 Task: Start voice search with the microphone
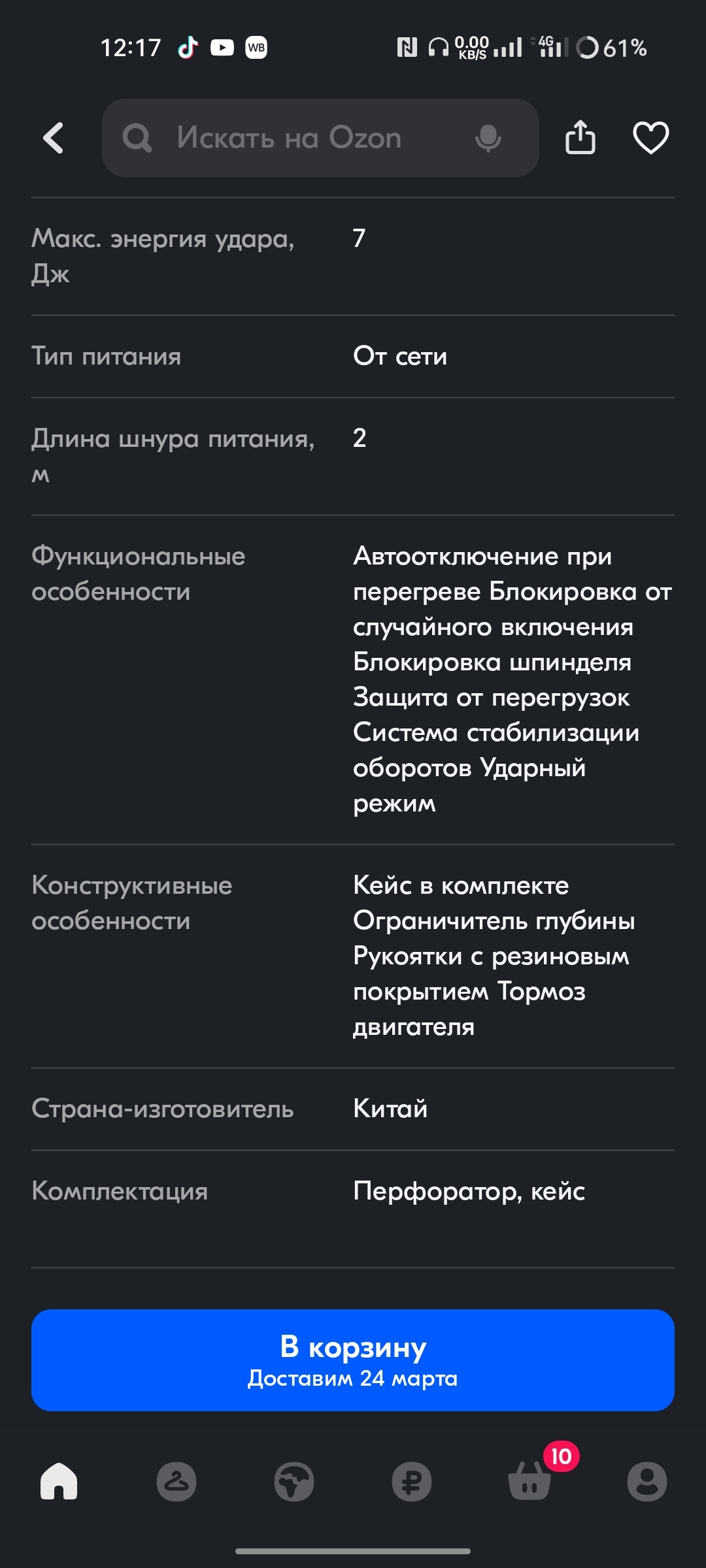tap(488, 138)
